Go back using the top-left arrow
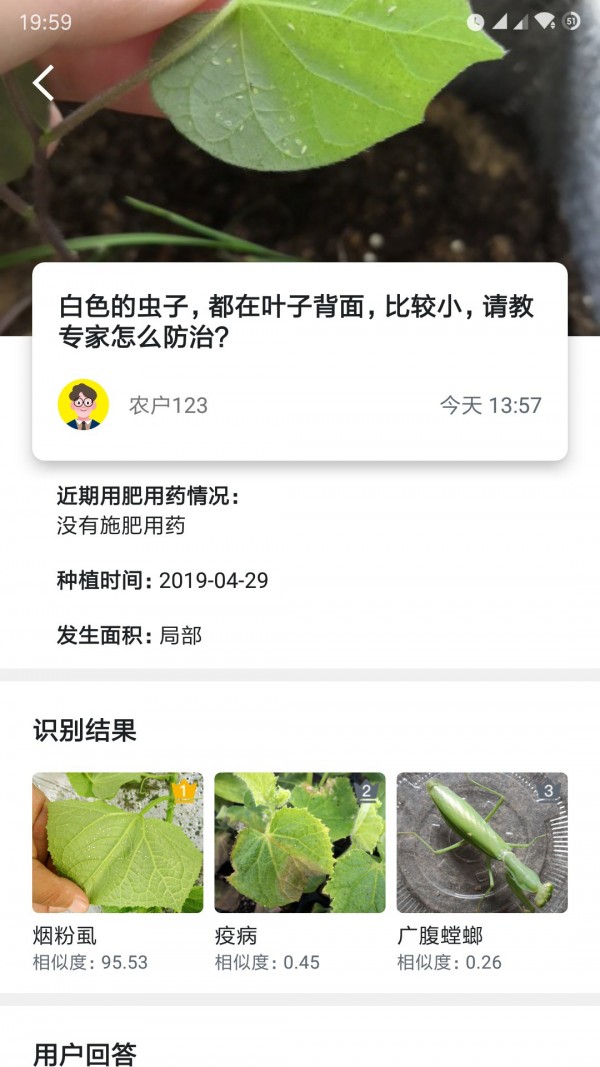The width and height of the screenshot is (600, 1067). (43, 82)
